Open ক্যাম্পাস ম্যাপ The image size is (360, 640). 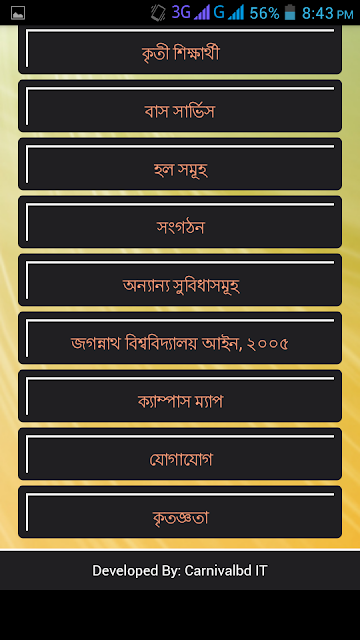[180, 396]
